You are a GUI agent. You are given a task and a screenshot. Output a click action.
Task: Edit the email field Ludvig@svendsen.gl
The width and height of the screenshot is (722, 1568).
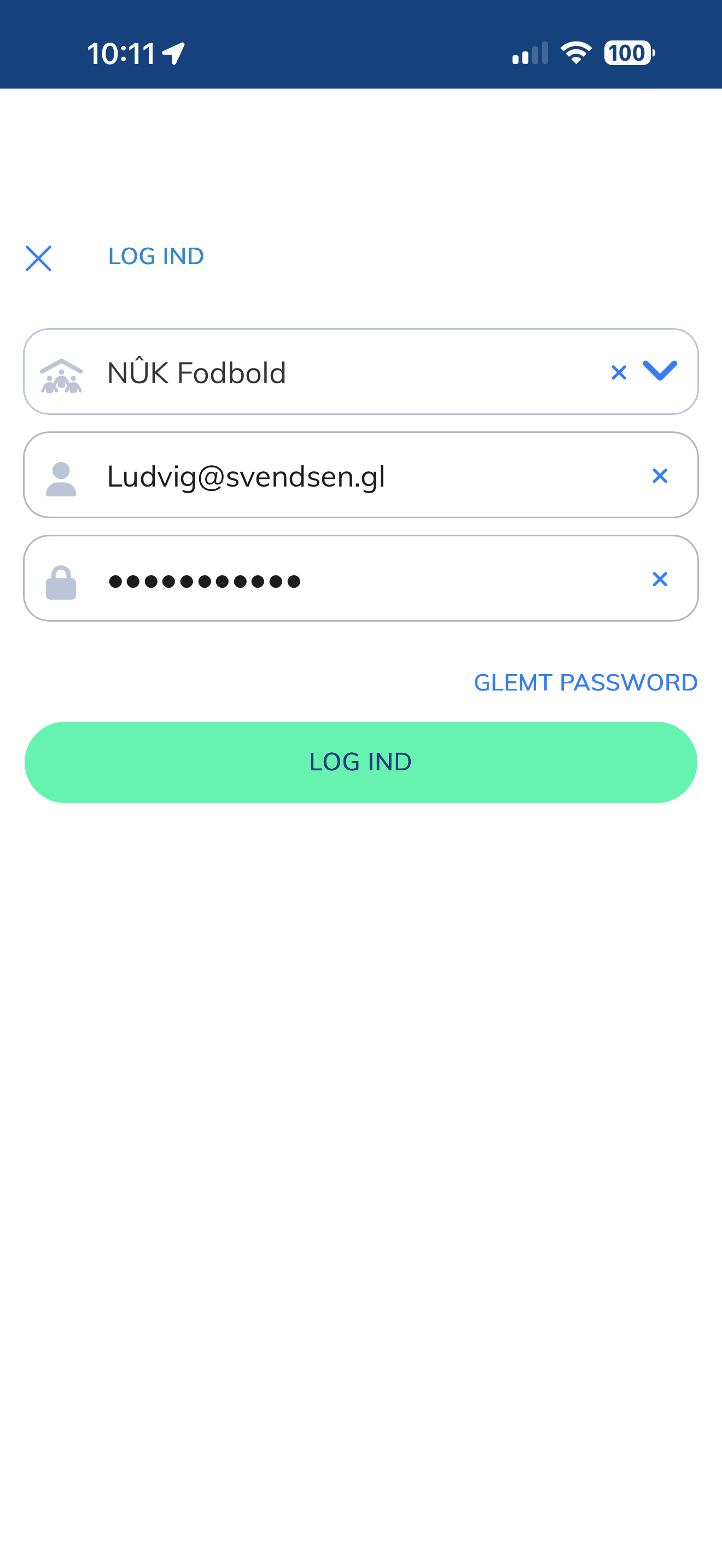click(341, 476)
